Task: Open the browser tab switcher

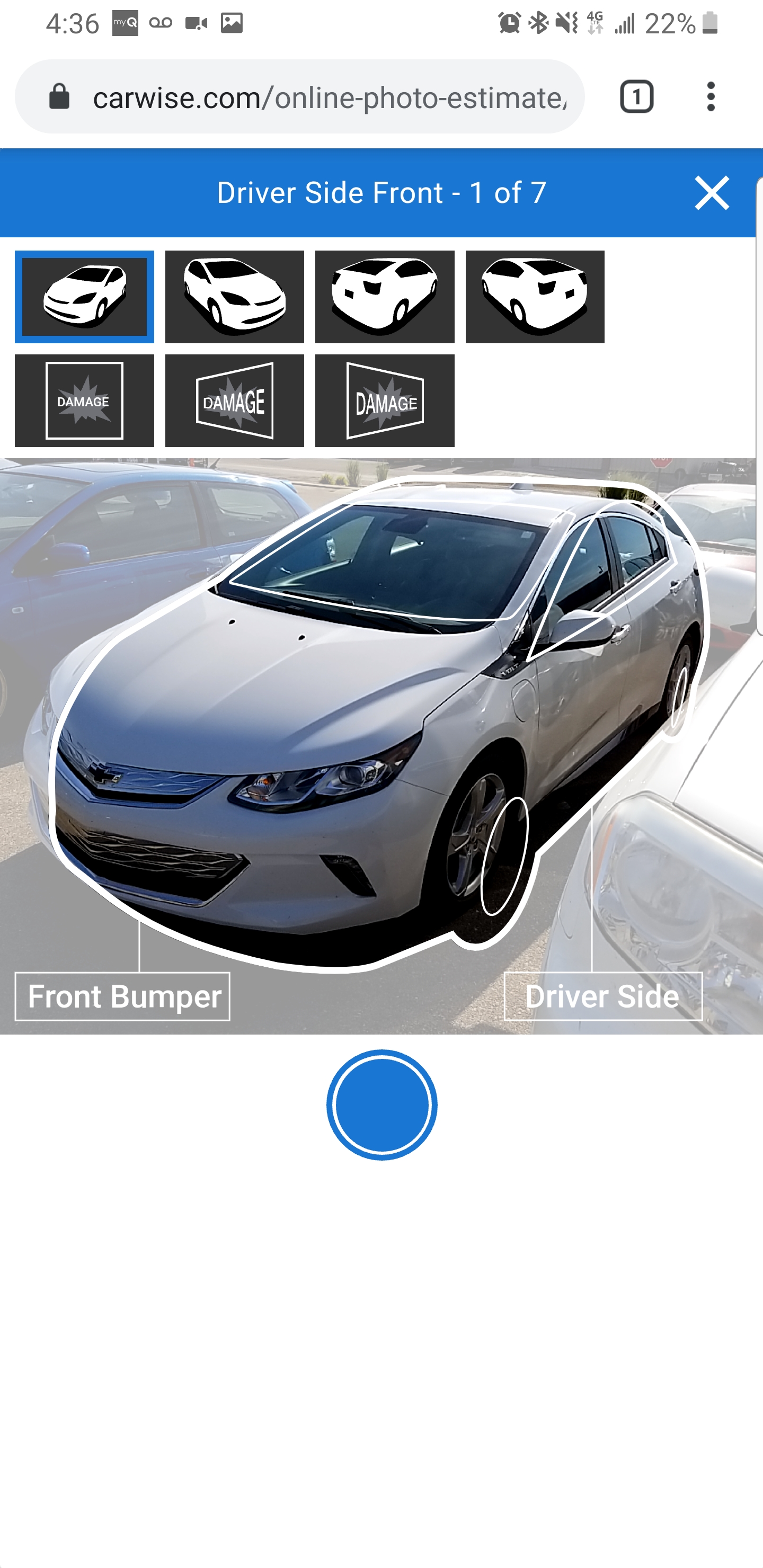Action: click(636, 97)
